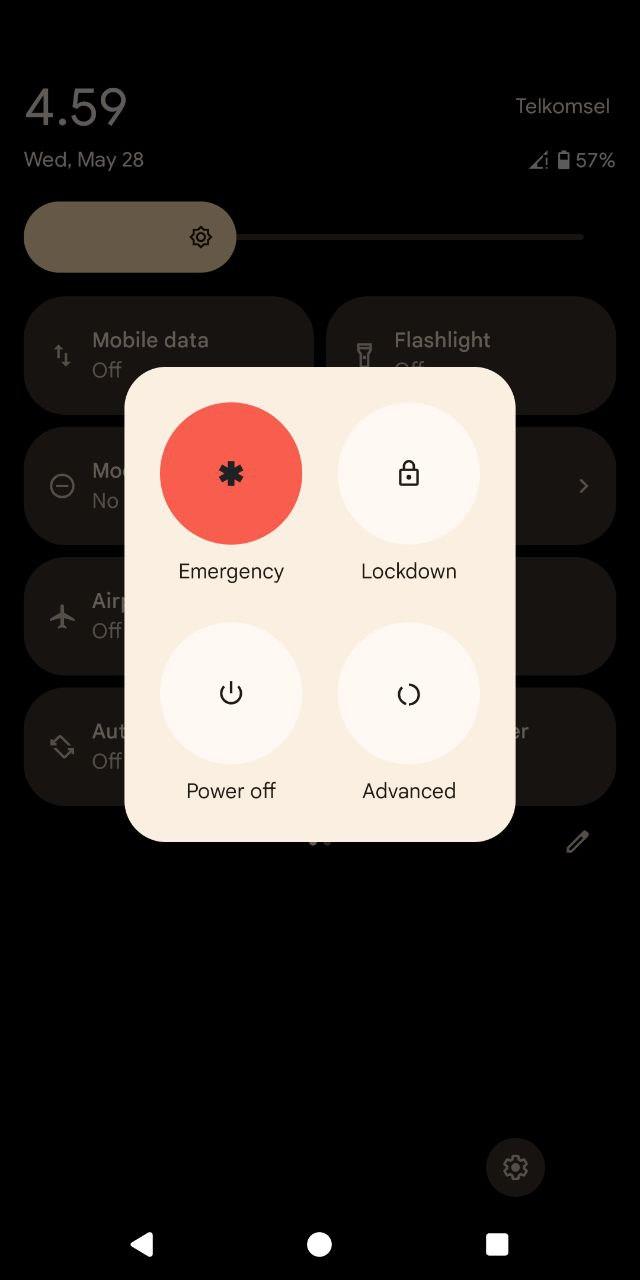Activate Lockdown mode
640x1280 pixels.
pyautogui.click(x=409, y=473)
